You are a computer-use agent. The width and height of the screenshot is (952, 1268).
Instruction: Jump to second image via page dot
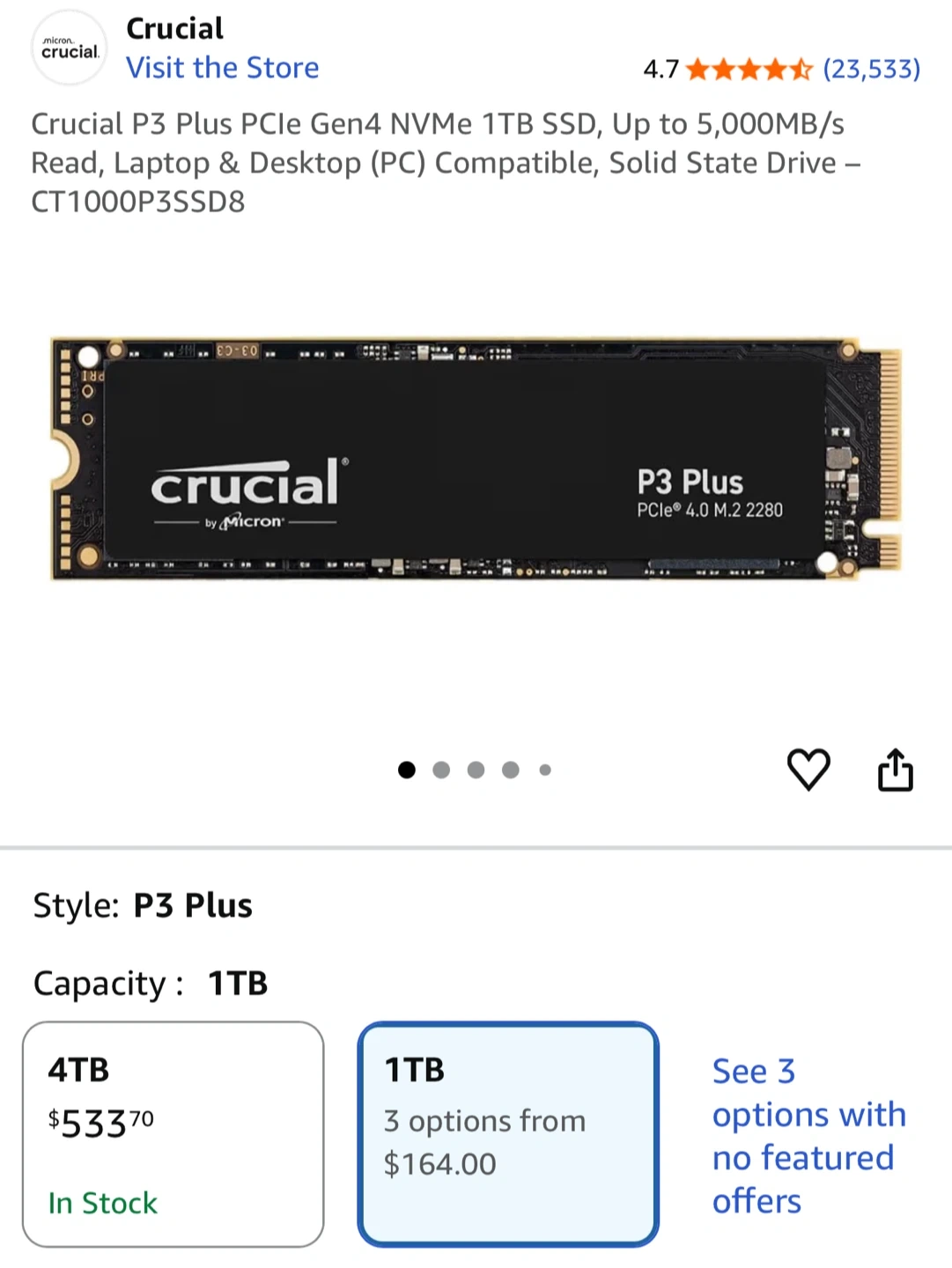tap(441, 770)
